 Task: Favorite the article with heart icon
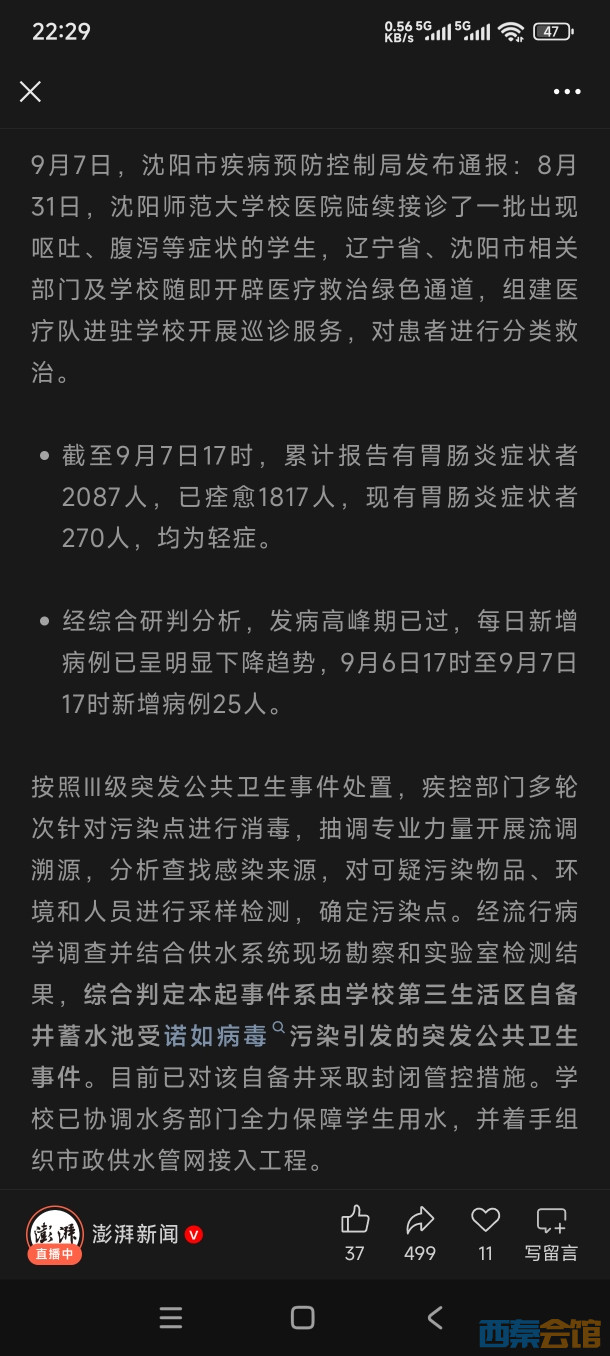tap(485, 1221)
